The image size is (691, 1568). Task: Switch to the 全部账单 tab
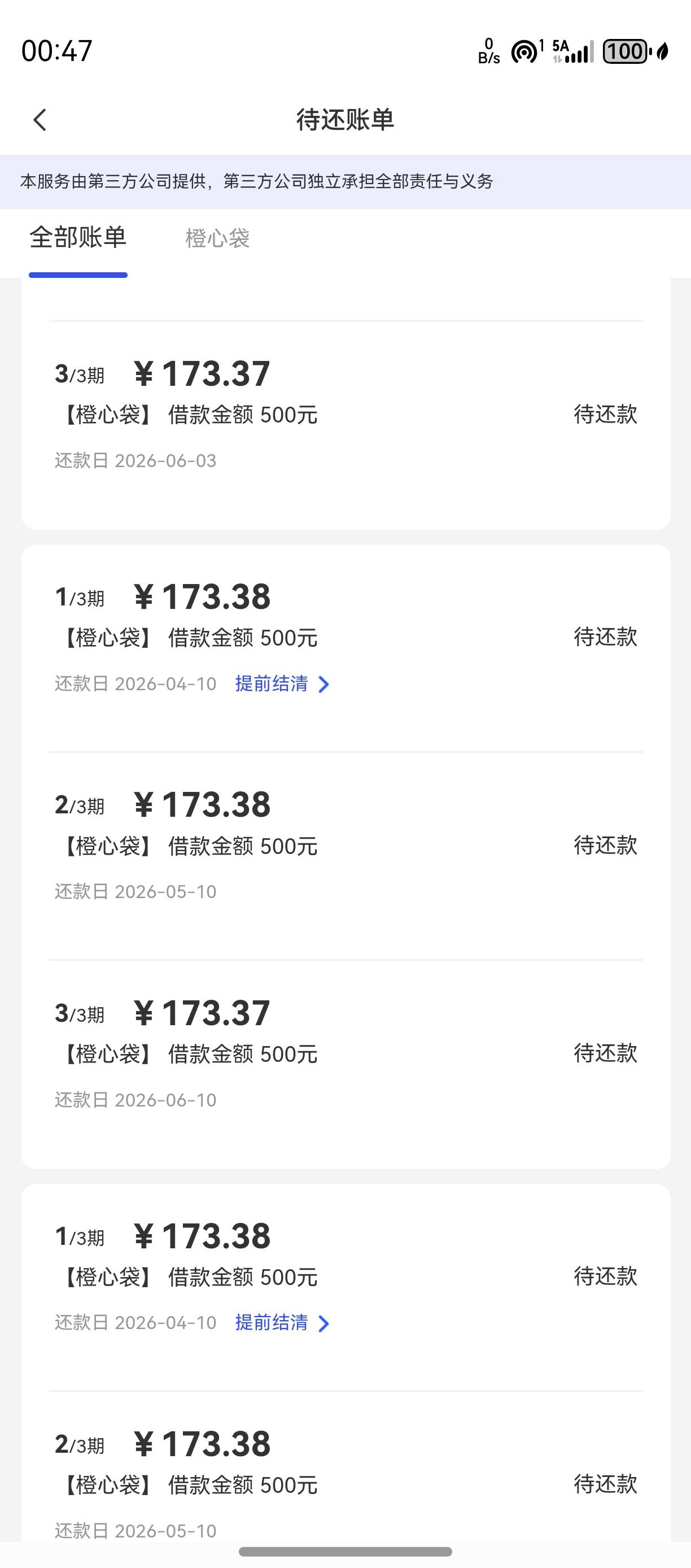click(x=78, y=237)
